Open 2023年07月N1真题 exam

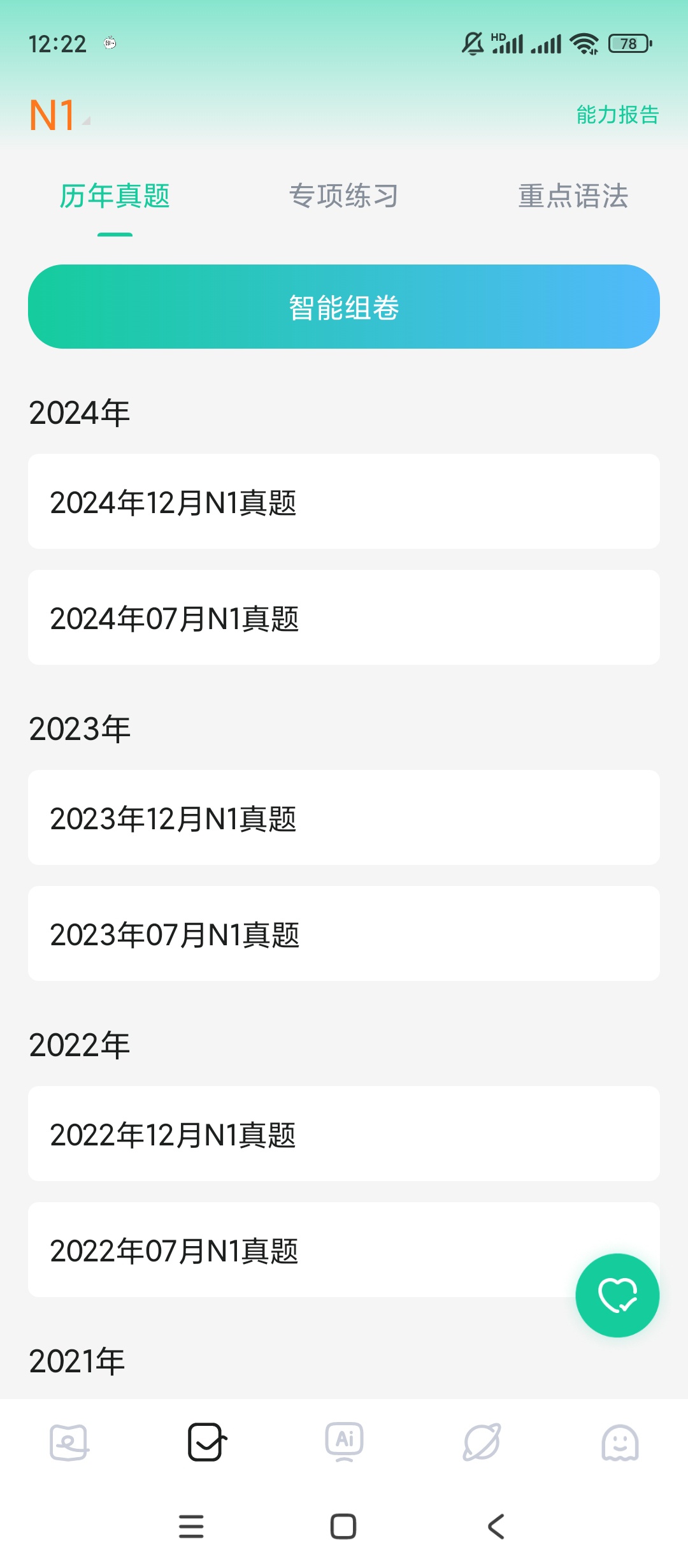(344, 934)
